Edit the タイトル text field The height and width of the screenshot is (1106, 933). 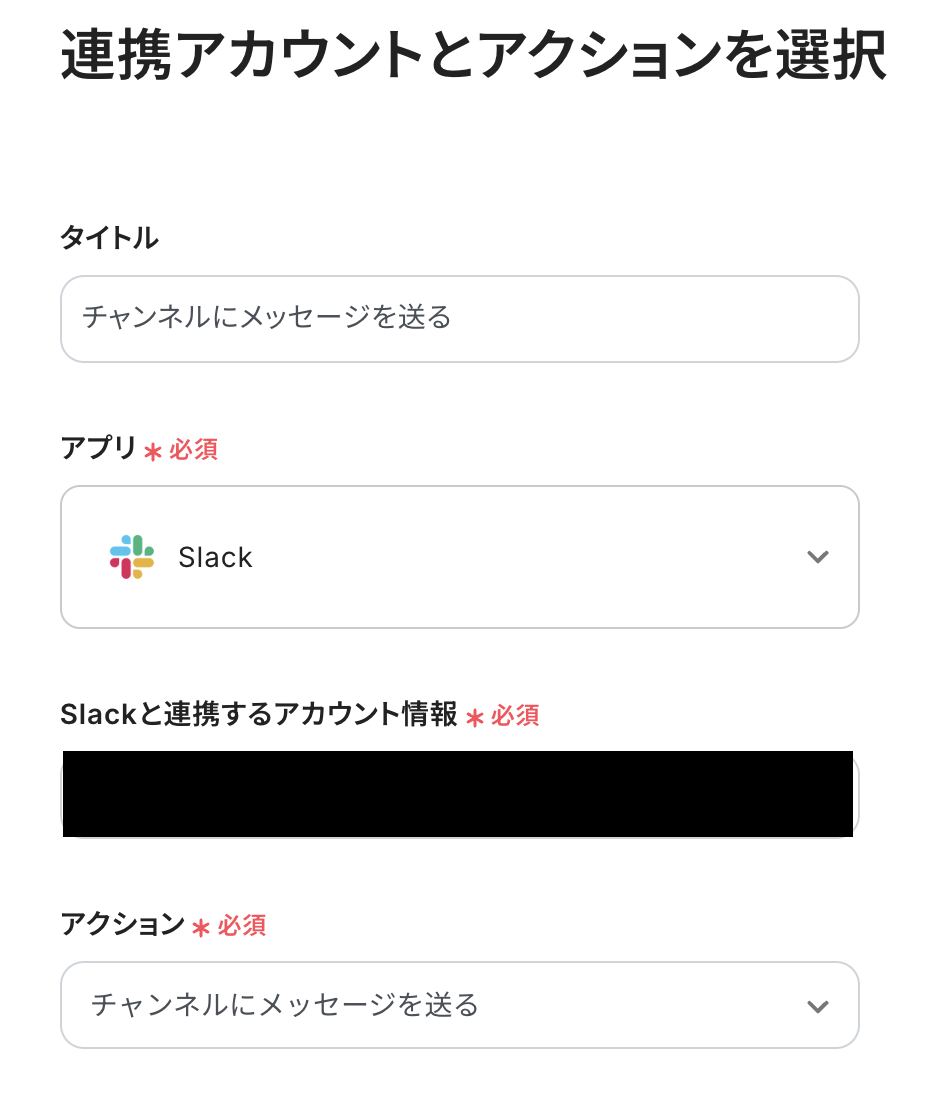459,319
